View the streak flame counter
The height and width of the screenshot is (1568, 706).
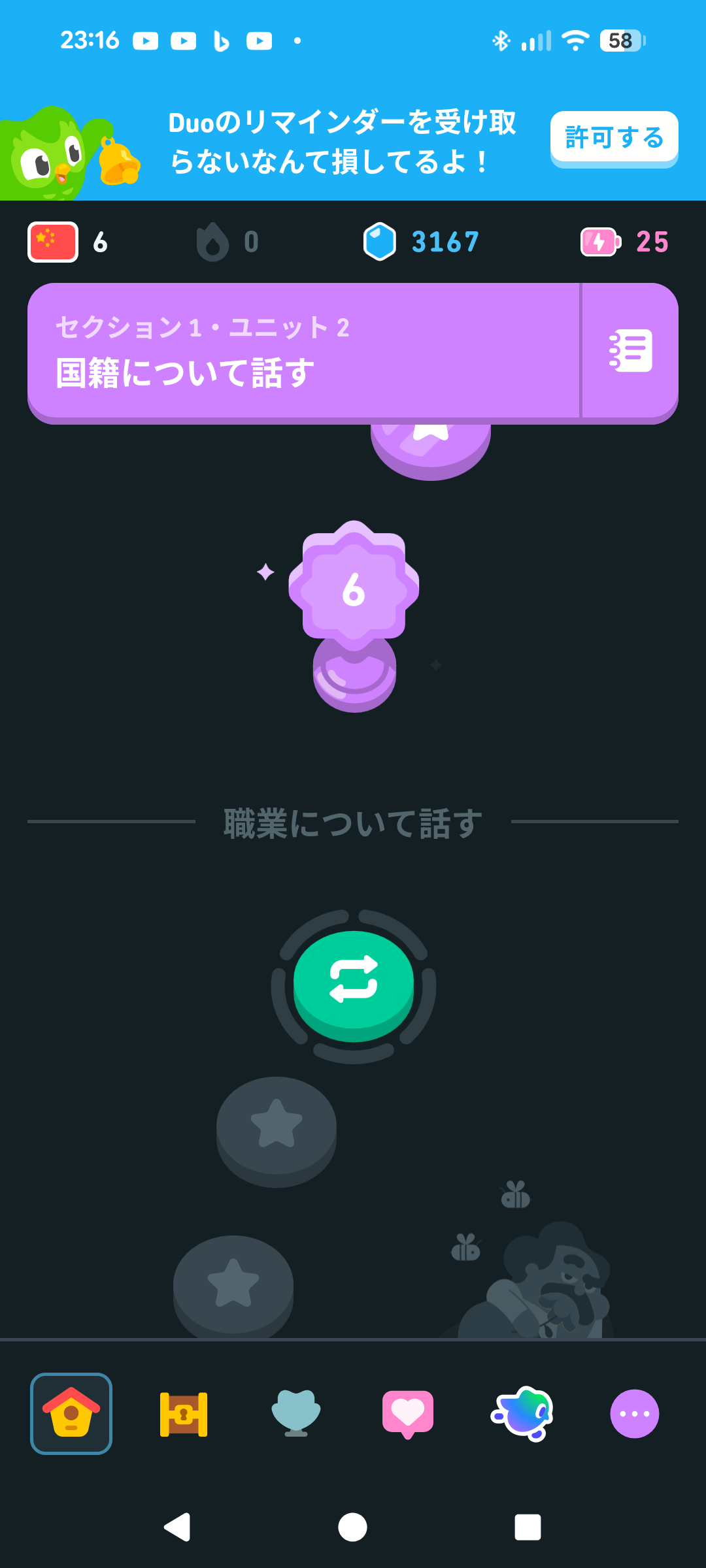pos(227,242)
